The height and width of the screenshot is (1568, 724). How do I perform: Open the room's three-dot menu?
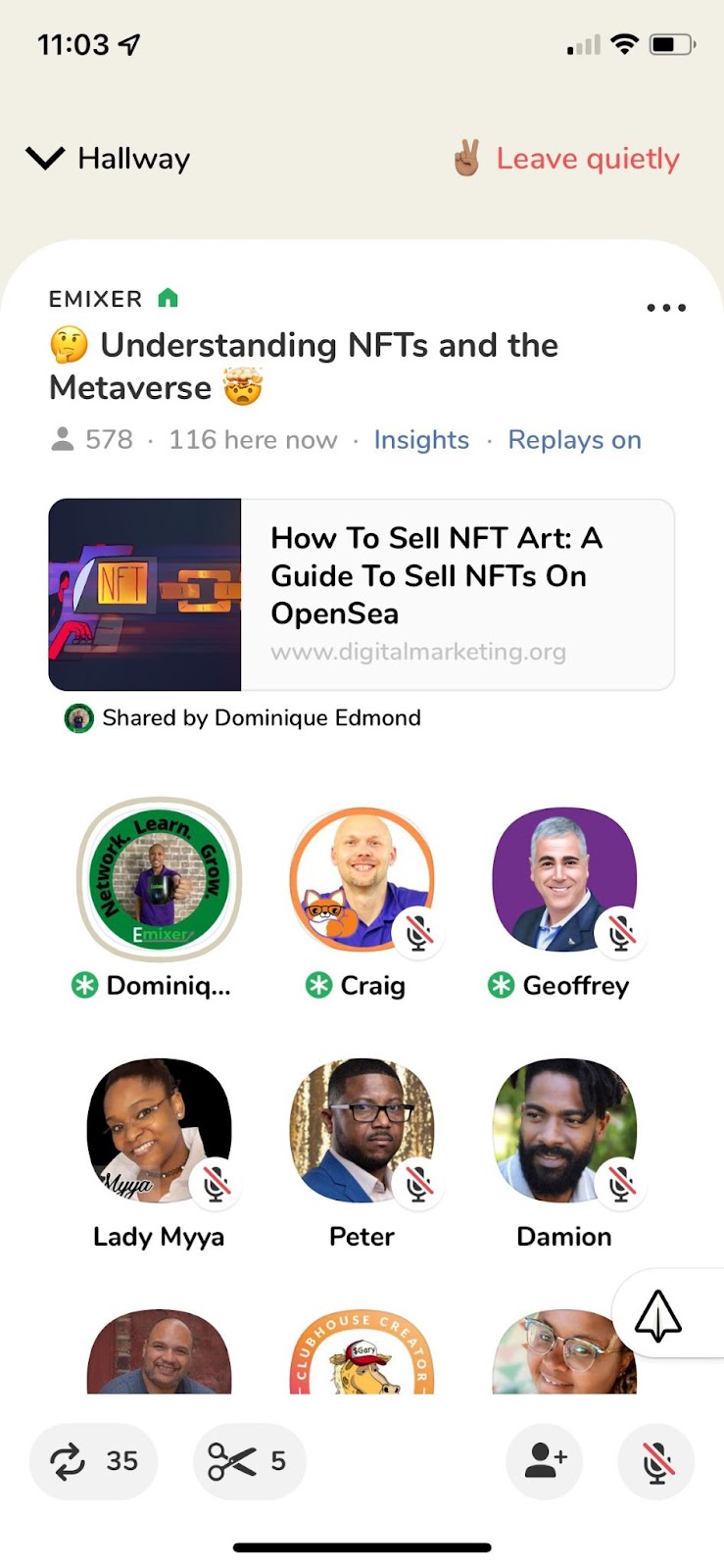666,308
